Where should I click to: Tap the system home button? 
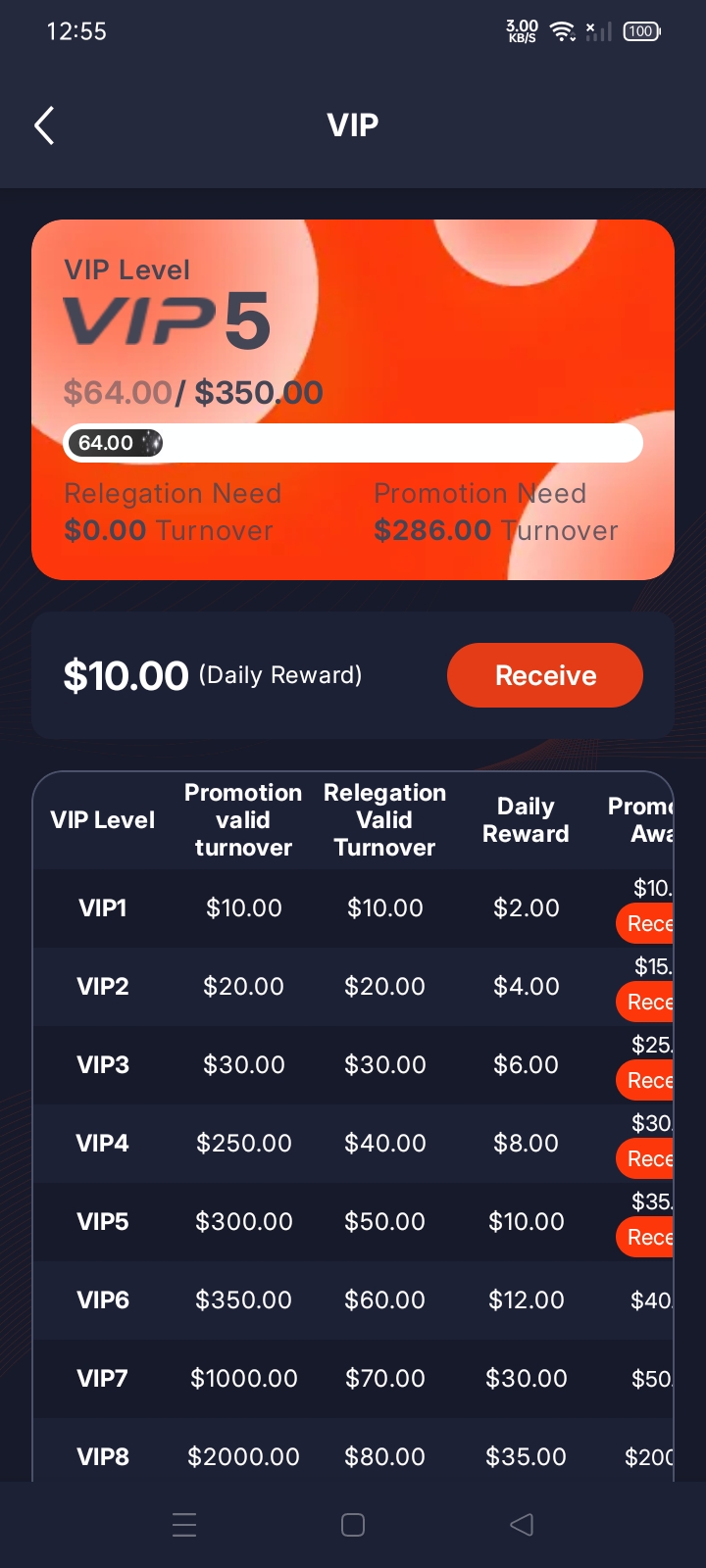click(x=353, y=1525)
